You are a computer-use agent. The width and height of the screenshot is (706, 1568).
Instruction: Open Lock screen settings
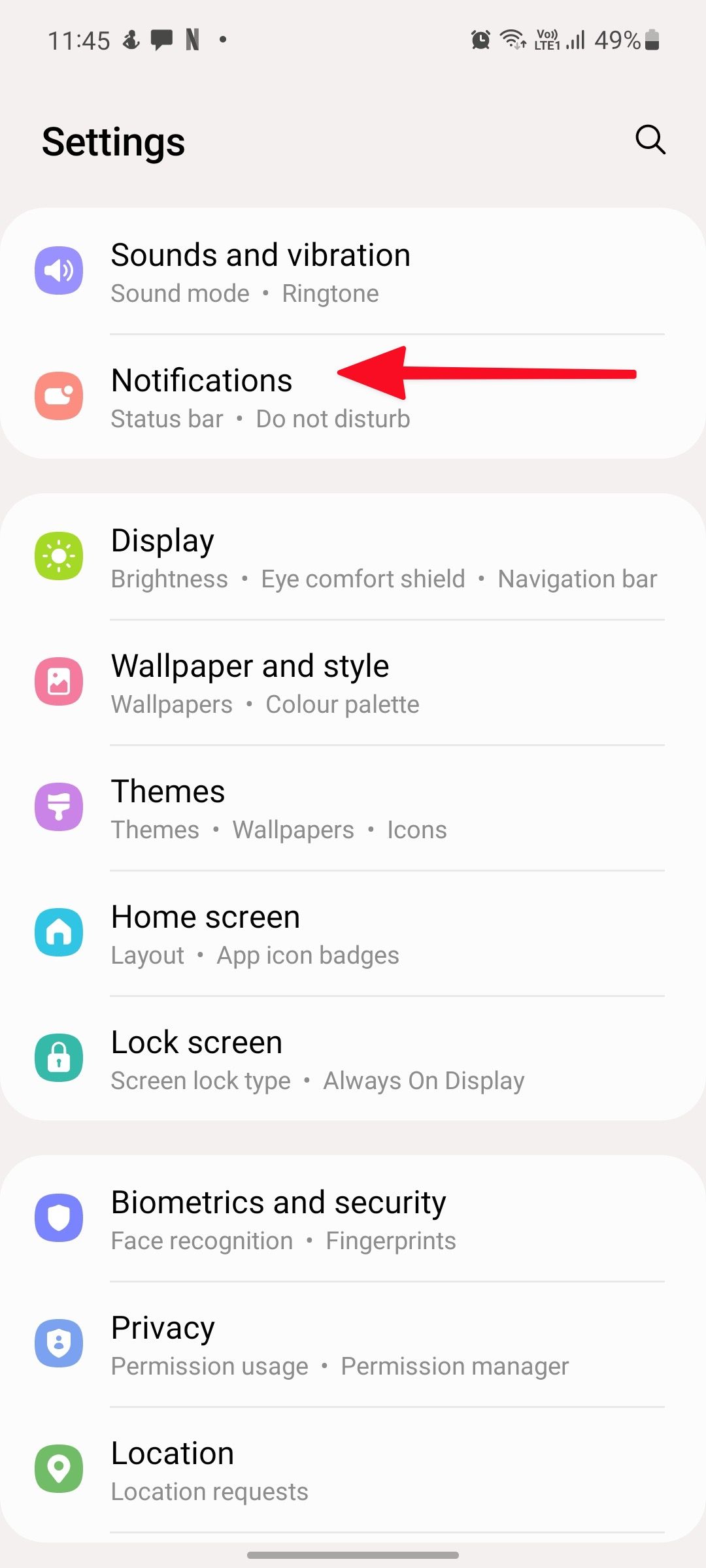261,1058
